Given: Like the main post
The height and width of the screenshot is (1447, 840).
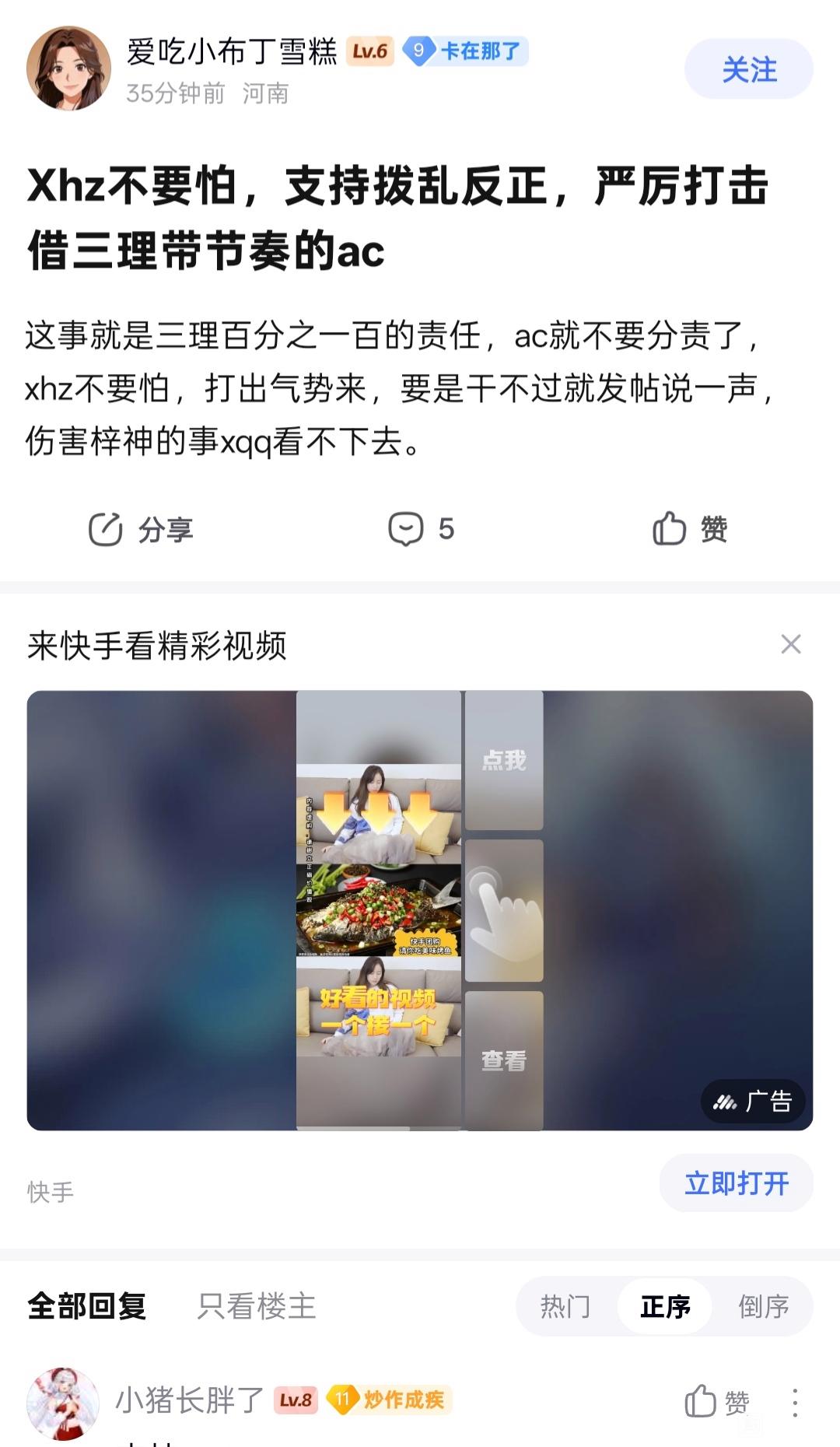Looking at the screenshot, I should [690, 529].
